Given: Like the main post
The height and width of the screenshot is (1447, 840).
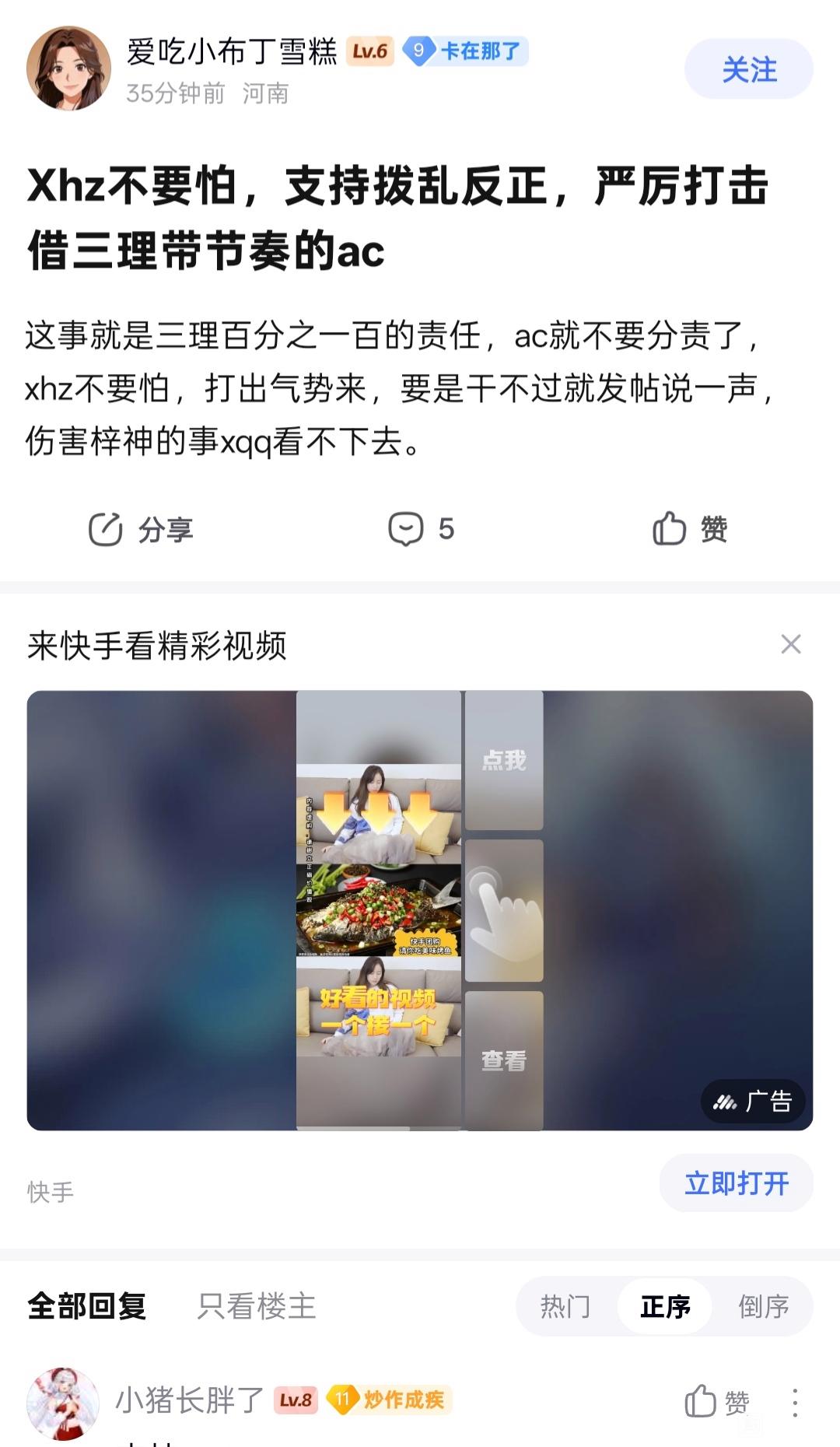Looking at the screenshot, I should [690, 529].
